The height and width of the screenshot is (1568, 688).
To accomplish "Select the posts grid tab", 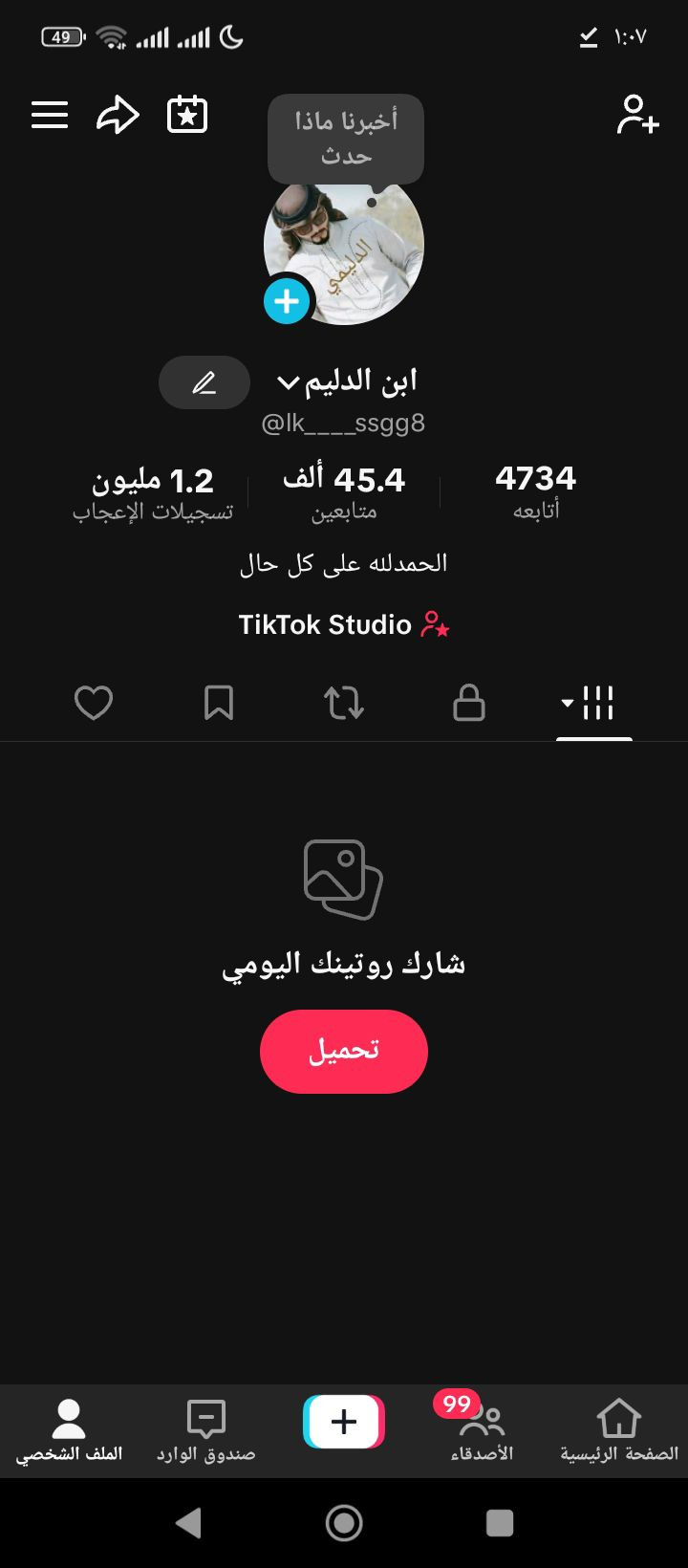I will (x=594, y=704).
